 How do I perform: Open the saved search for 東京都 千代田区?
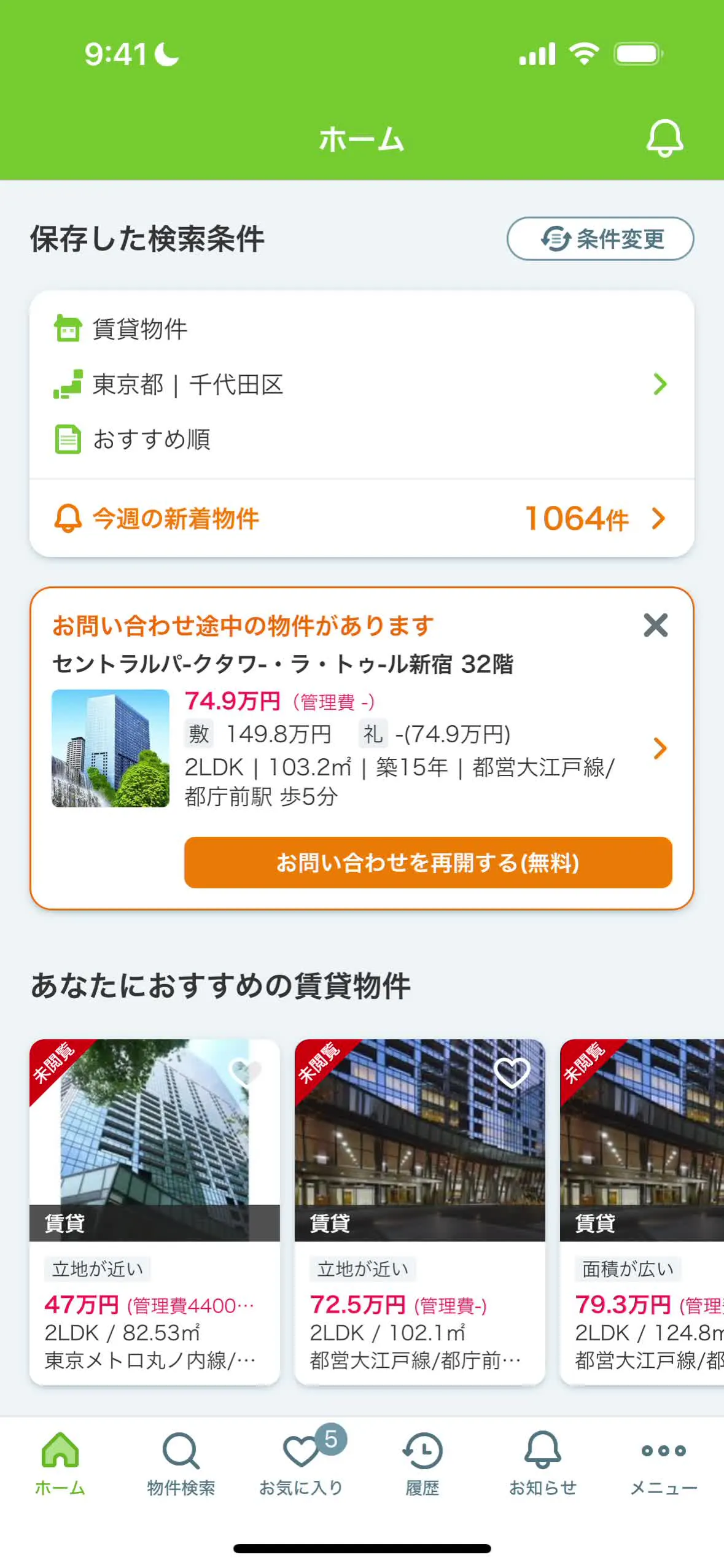[361, 384]
